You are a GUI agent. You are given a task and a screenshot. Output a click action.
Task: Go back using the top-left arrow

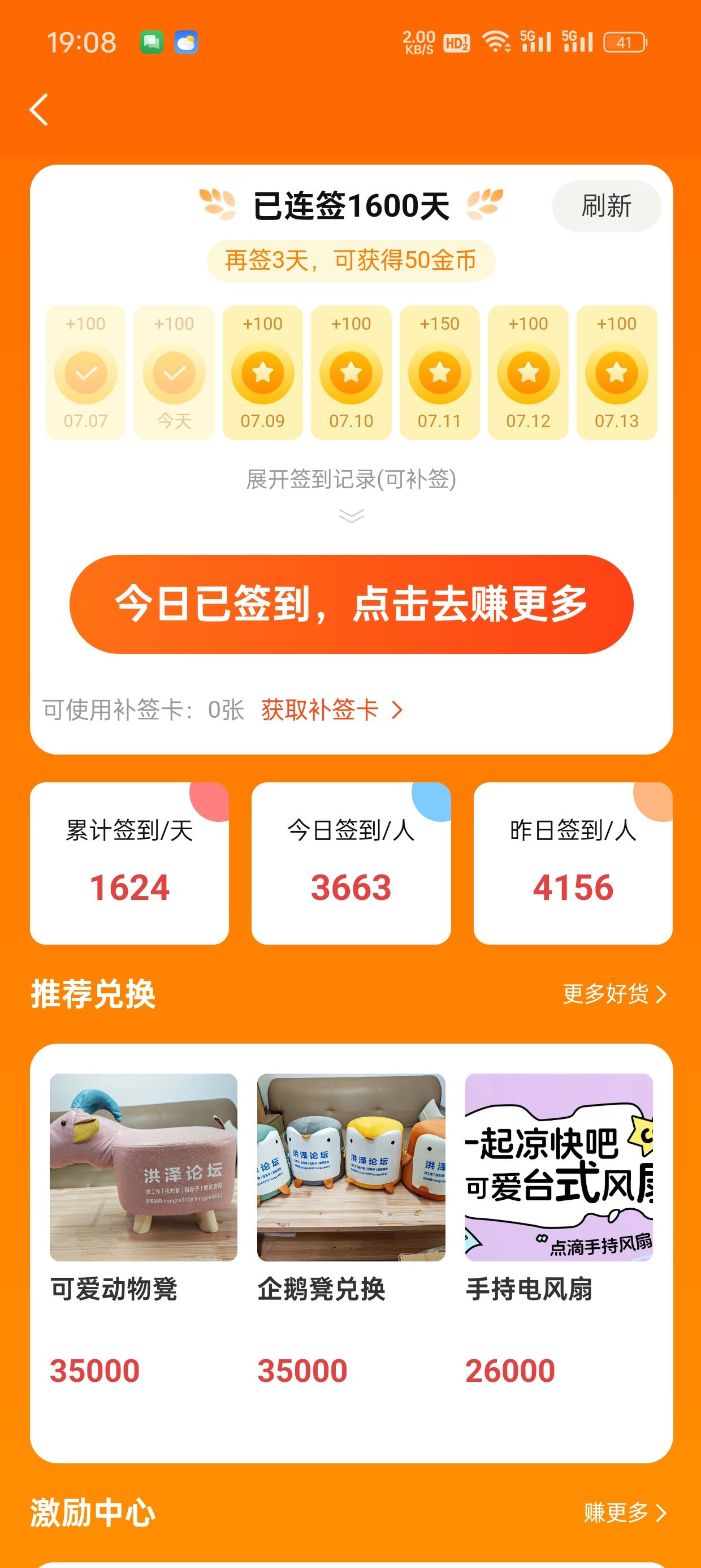(39, 110)
